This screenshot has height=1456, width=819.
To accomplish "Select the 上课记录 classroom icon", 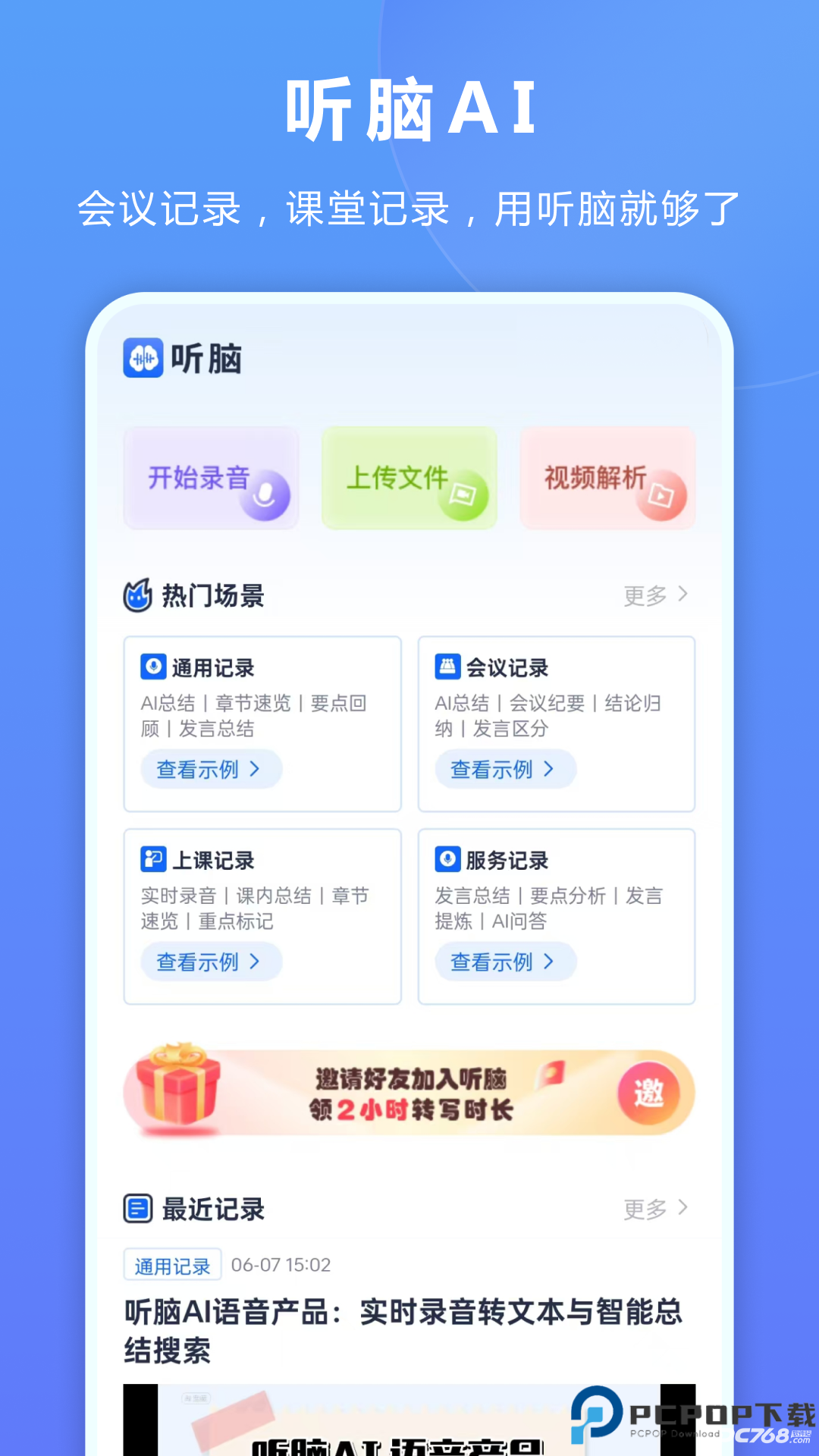I will click(154, 860).
